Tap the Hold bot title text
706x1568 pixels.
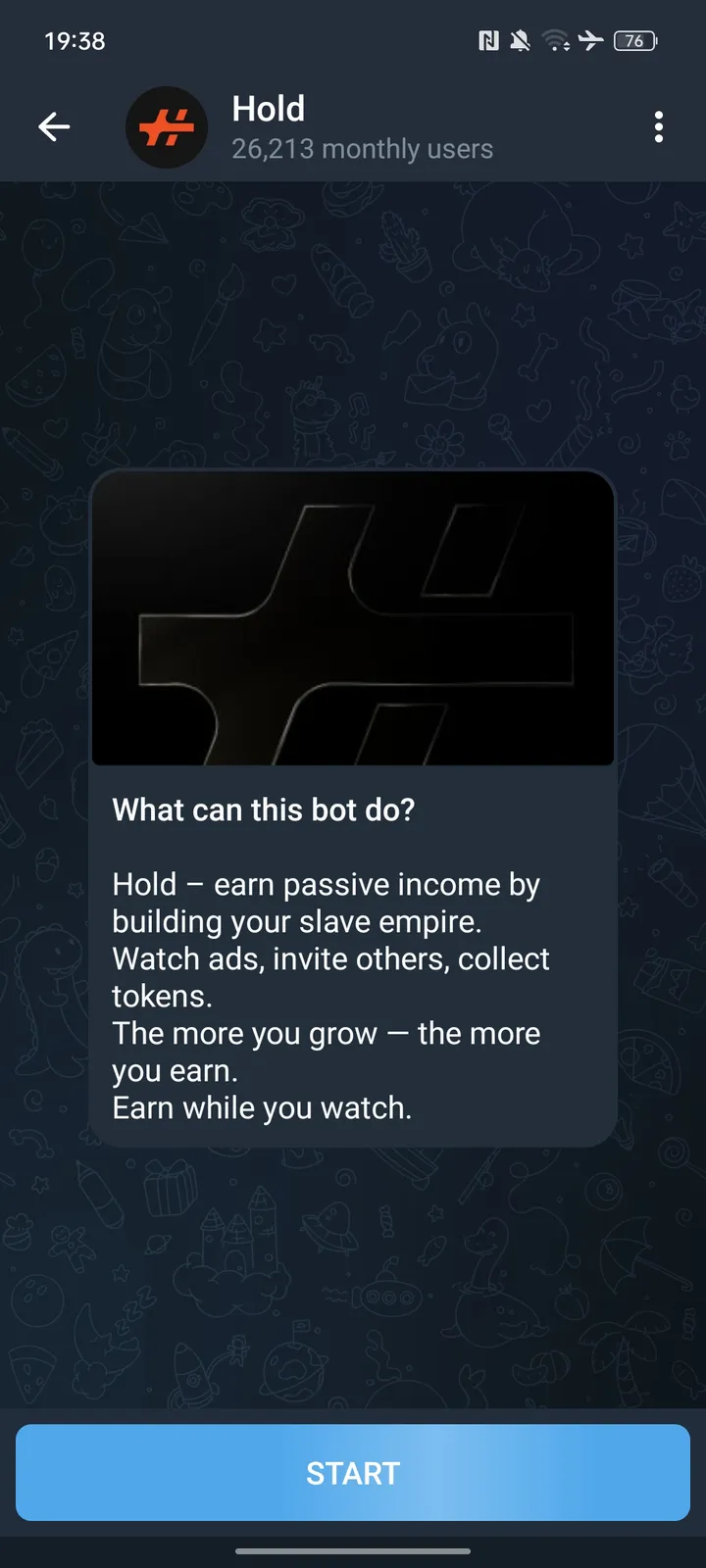[x=269, y=109]
